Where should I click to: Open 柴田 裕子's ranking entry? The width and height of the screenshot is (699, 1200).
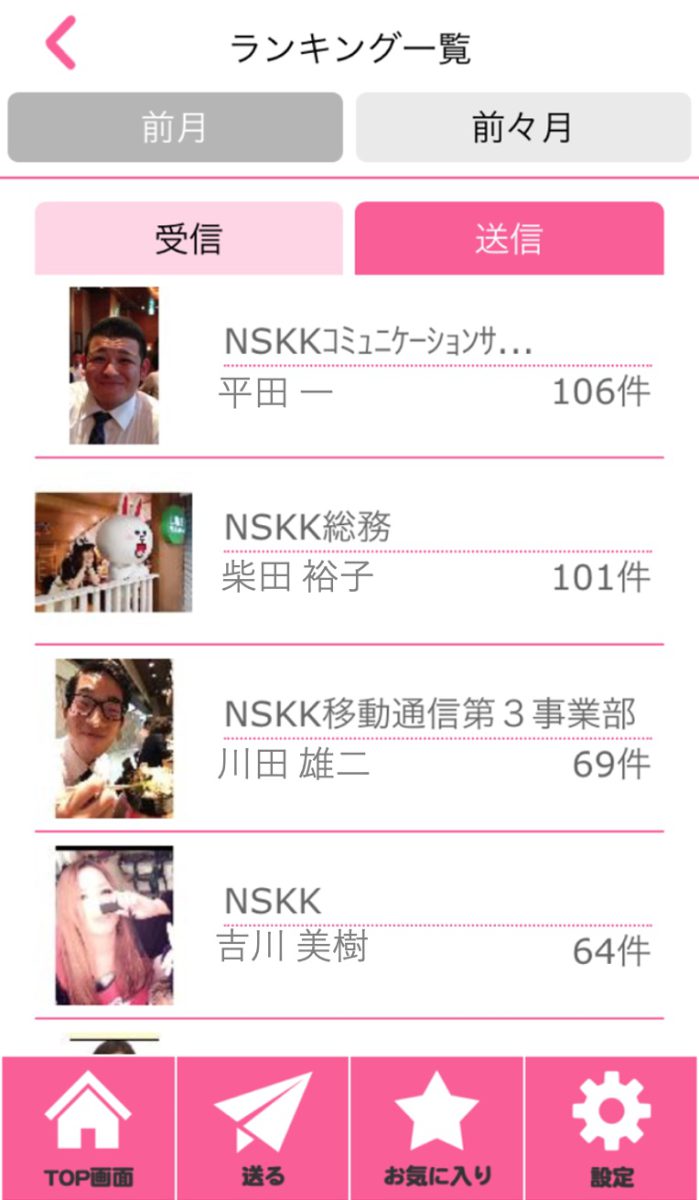coord(350,552)
